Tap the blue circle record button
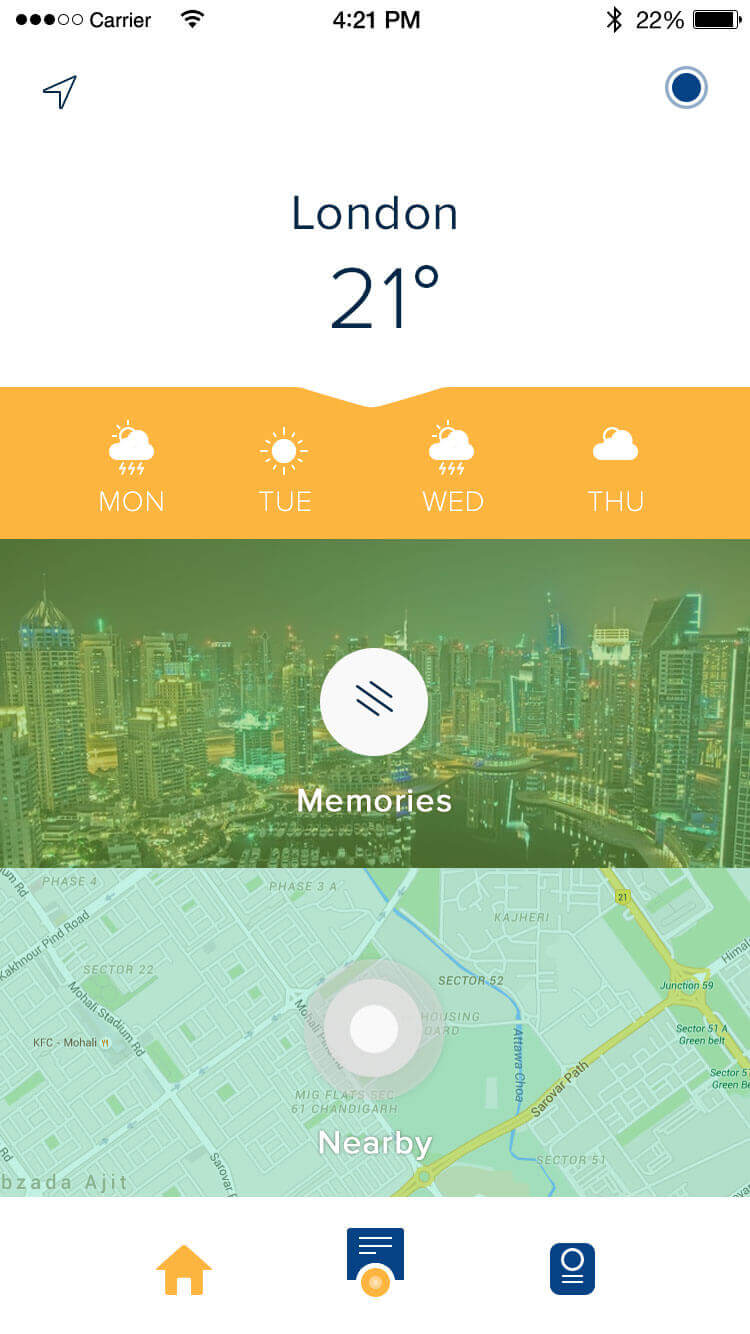The image size is (750, 1334). click(686, 88)
